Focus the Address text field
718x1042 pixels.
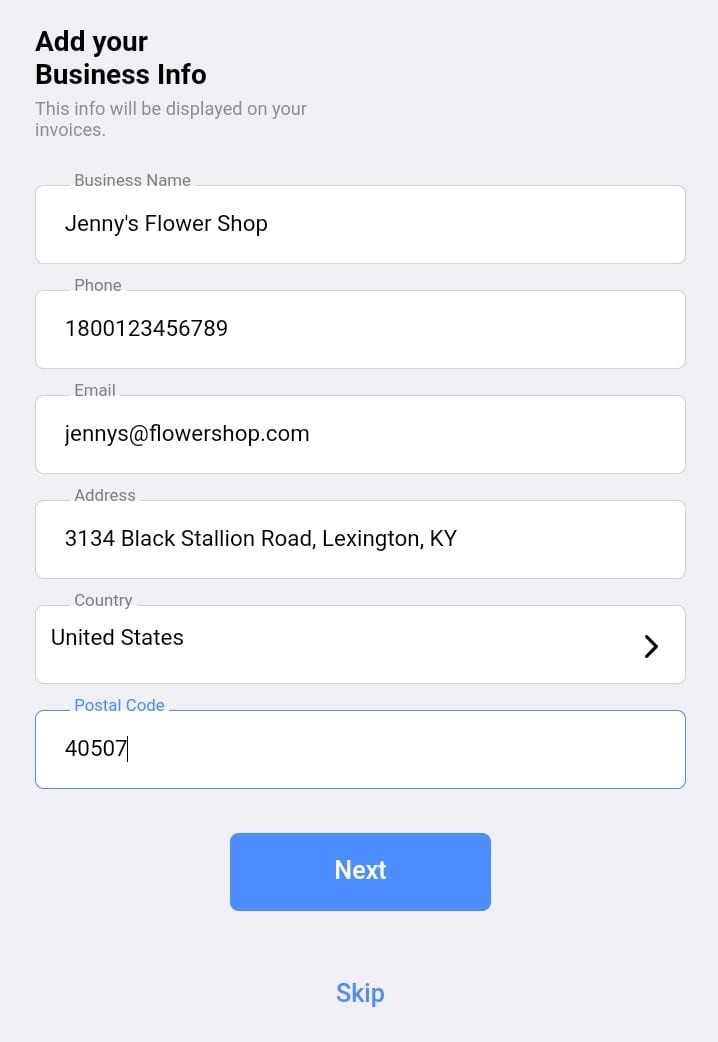click(360, 539)
